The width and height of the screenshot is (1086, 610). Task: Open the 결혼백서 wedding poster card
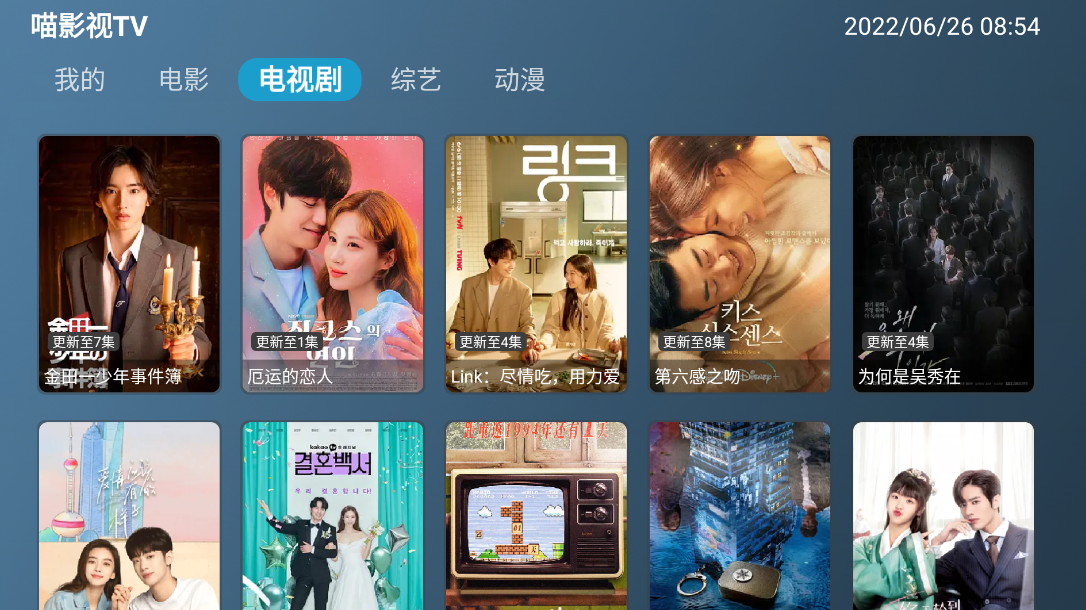333,515
